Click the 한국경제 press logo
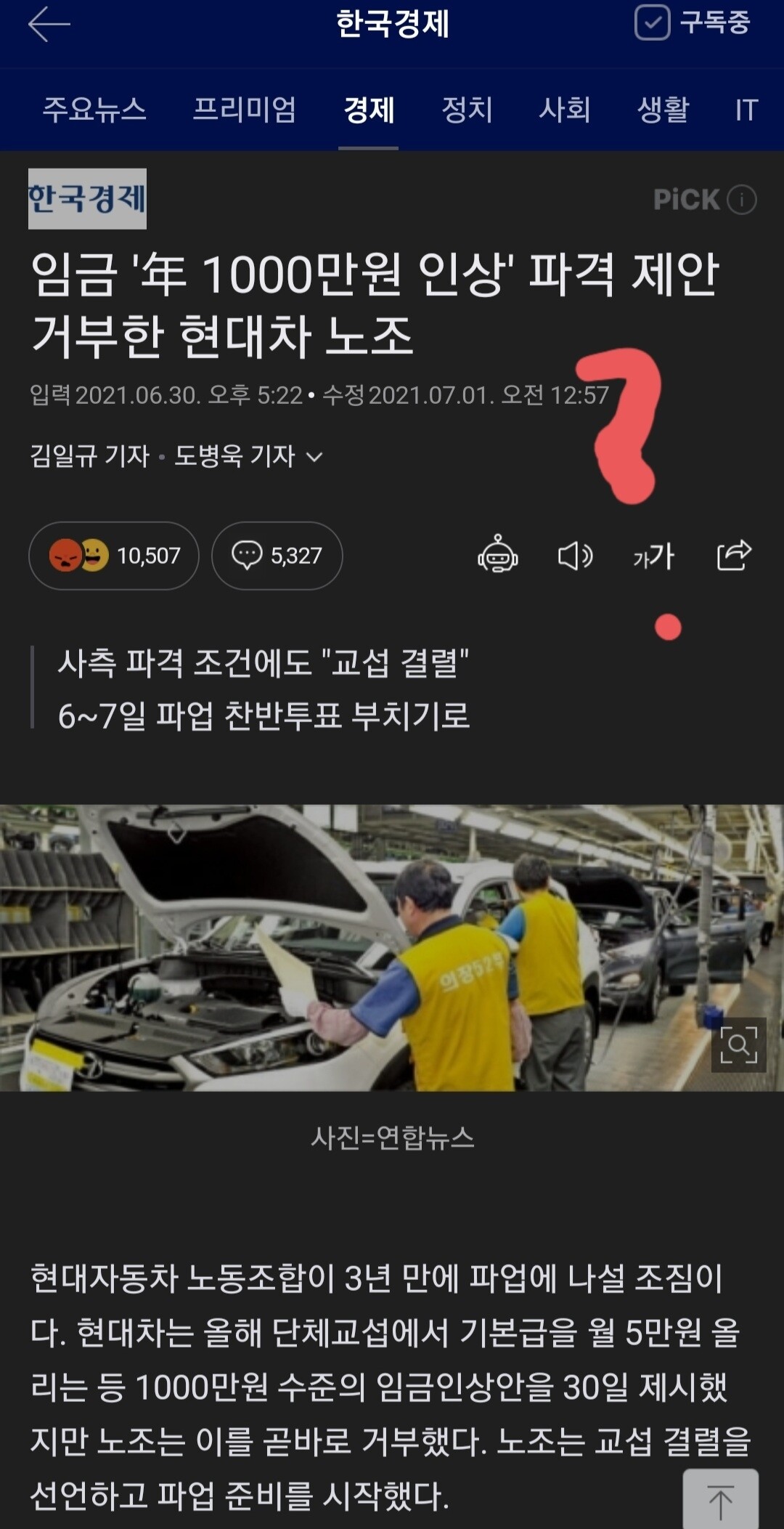 88,197
